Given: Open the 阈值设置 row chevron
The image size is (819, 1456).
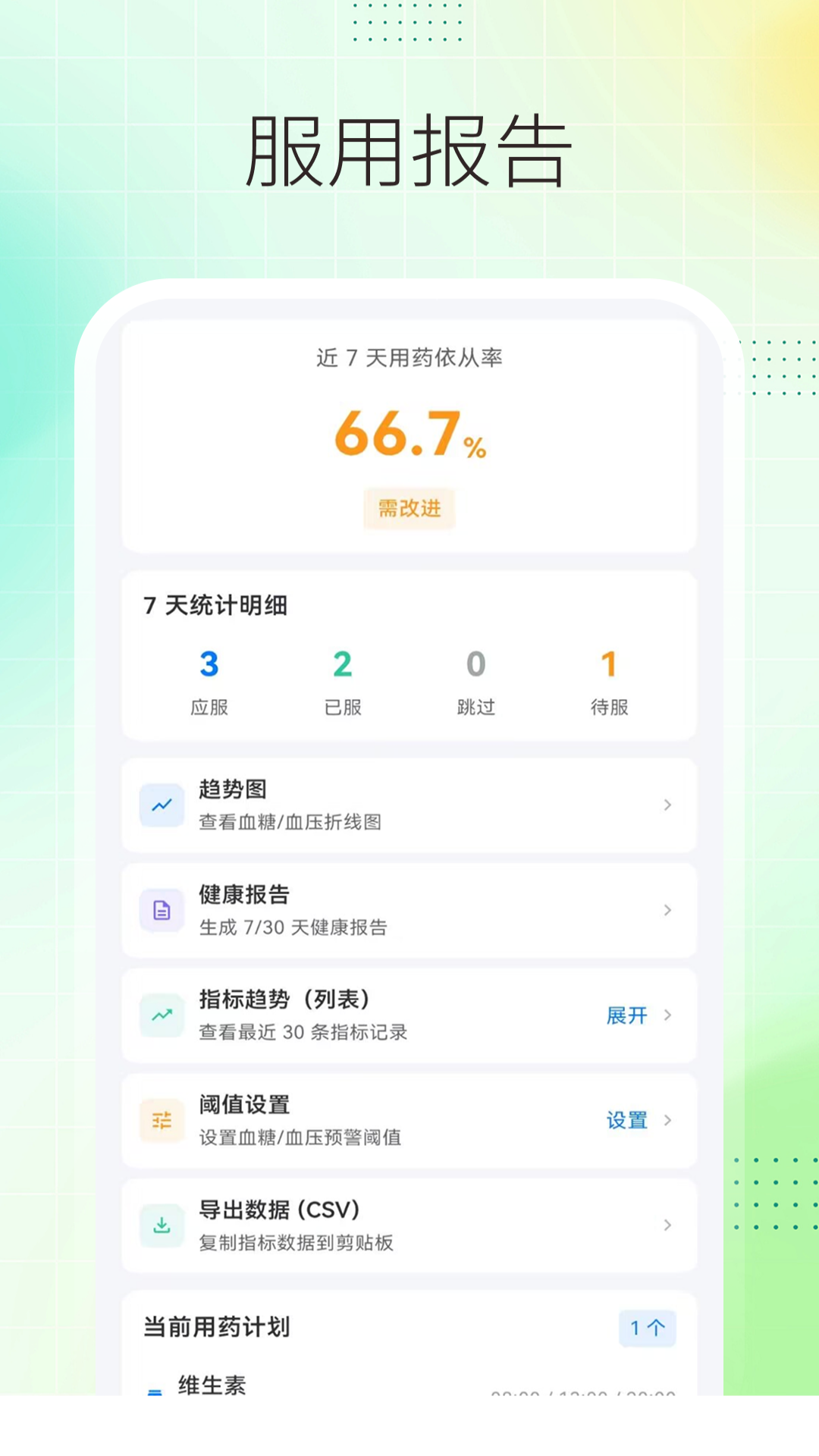Looking at the screenshot, I should pos(667,1120).
